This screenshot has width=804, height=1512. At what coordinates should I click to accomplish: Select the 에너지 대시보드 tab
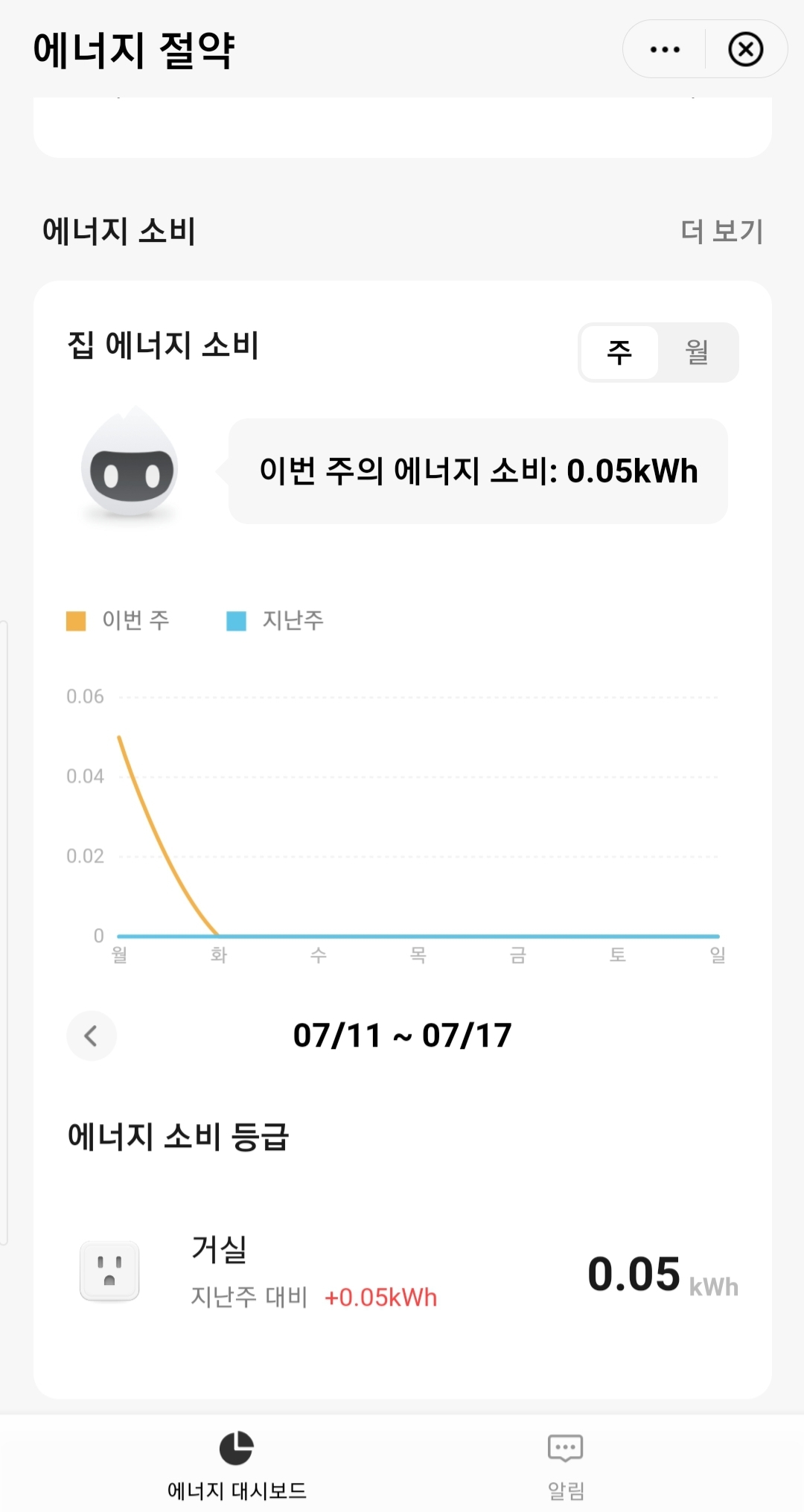click(x=237, y=1461)
